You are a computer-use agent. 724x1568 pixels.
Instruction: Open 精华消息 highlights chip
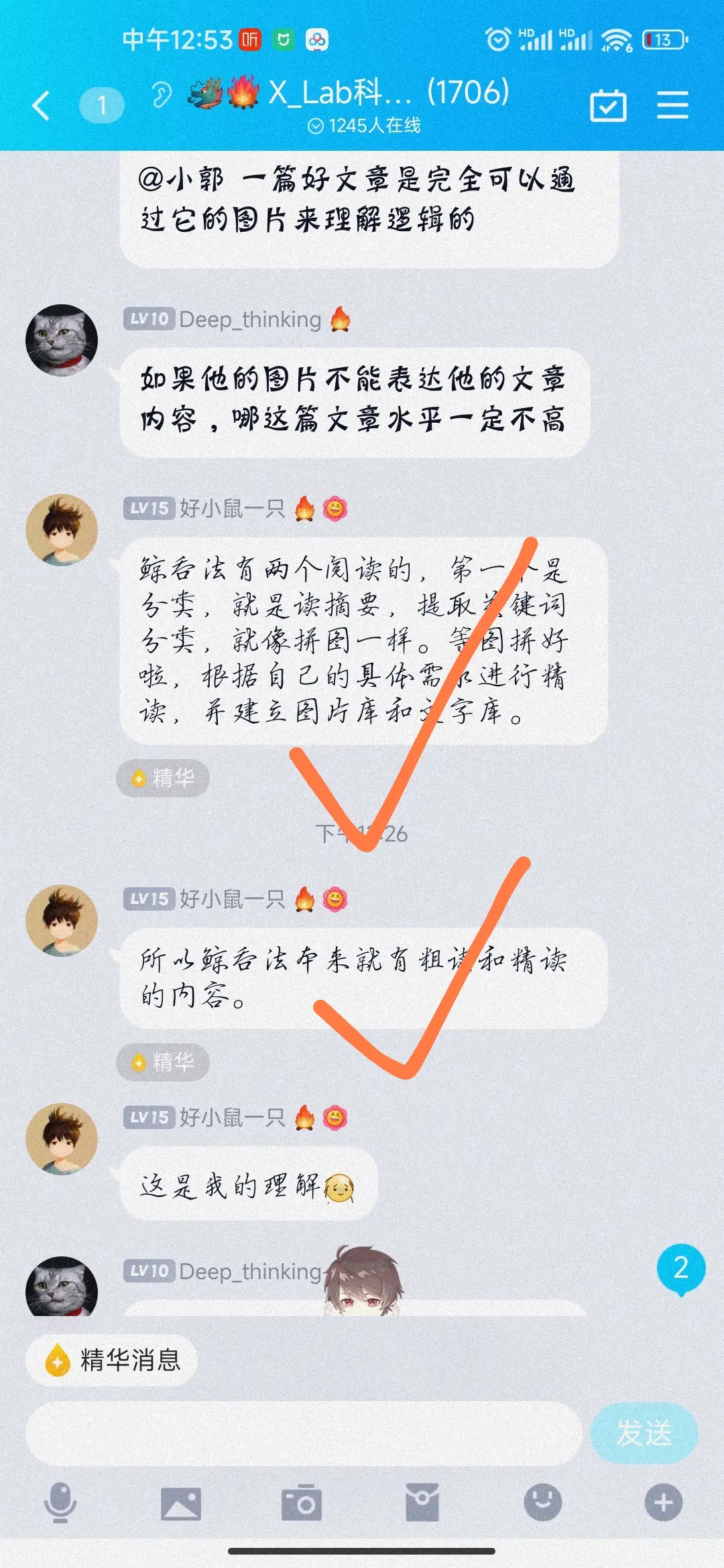pyautogui.click(x=111, y=1360)
